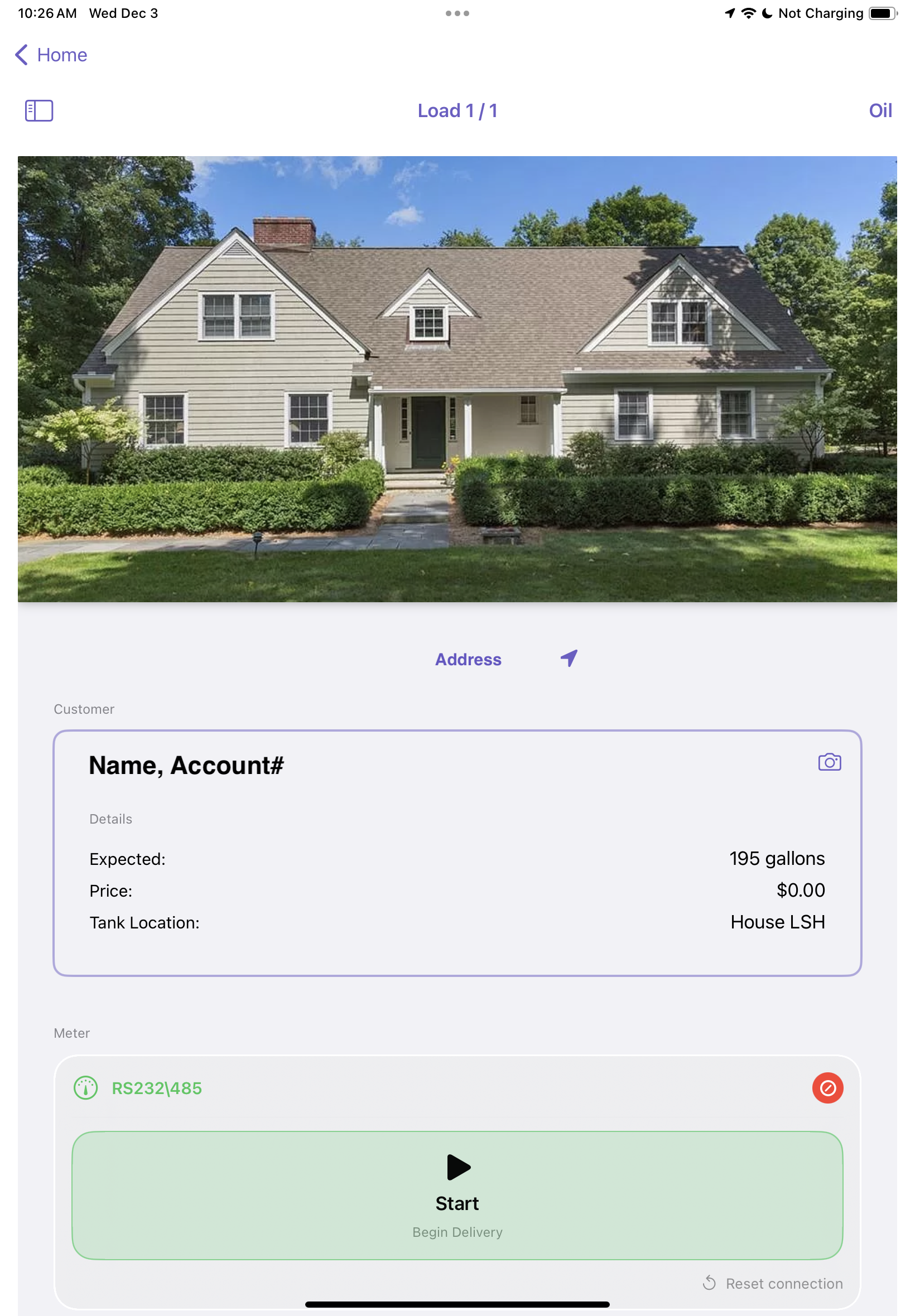Open the Address link
Screen dimensions: 915x1316
(468, 660)
